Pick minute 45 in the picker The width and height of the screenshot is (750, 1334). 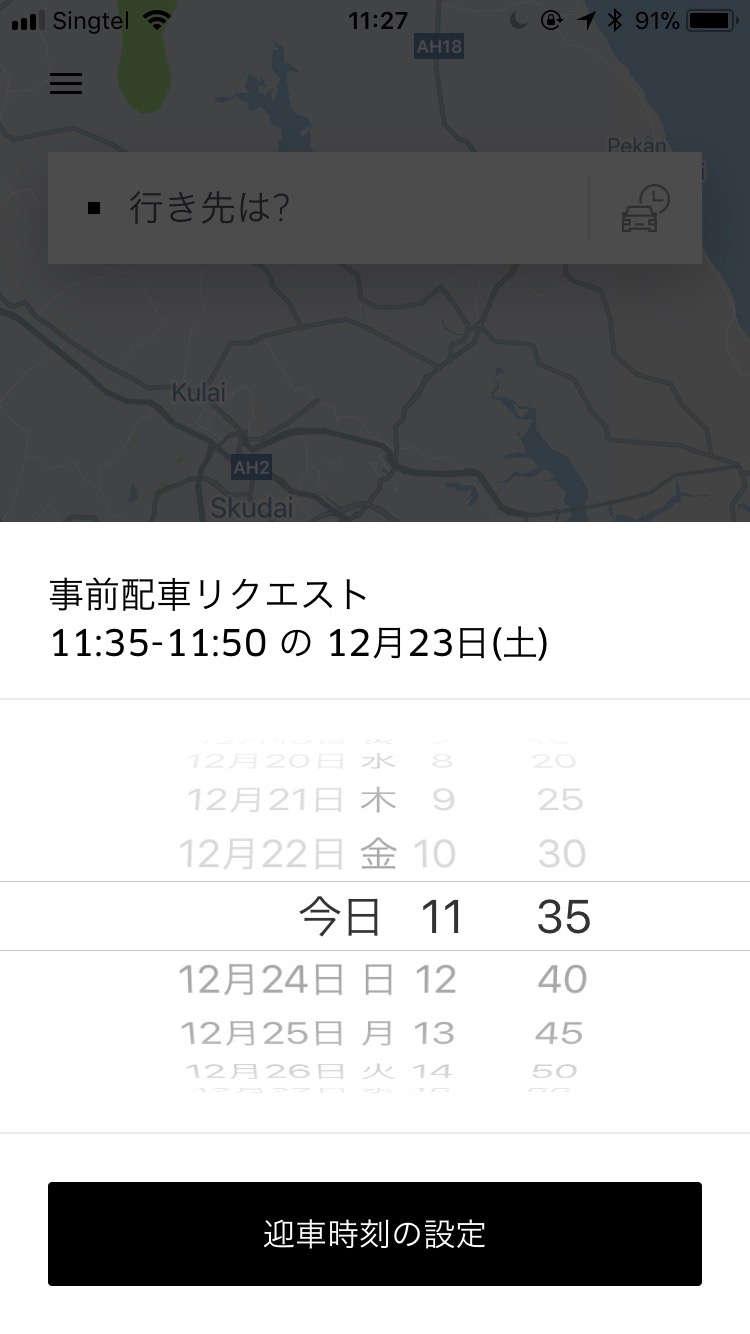pyautogui.click(x=559, y=1033)
